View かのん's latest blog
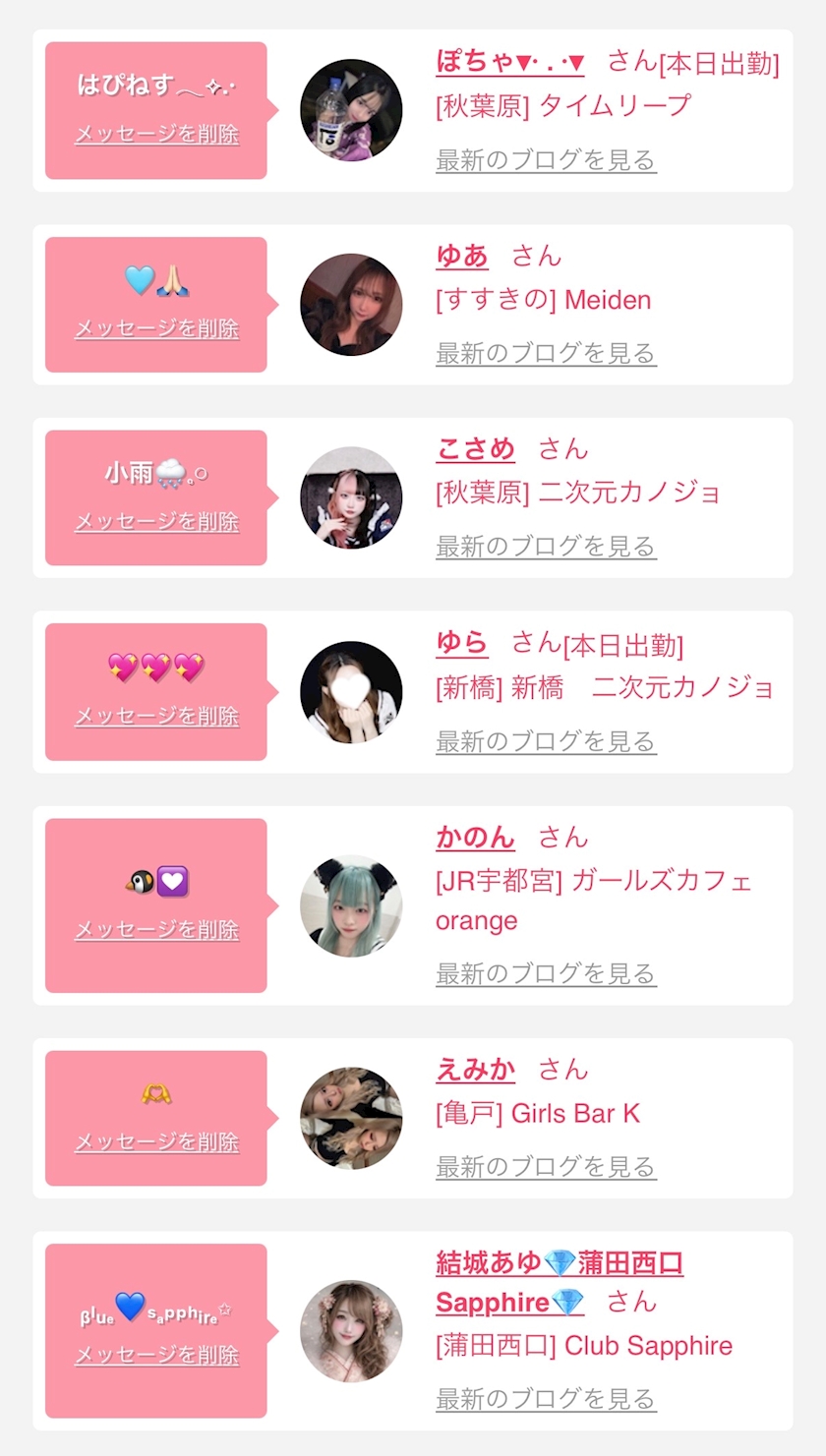This screenshot has height=1456, width=826. click(x=546, y=973)
